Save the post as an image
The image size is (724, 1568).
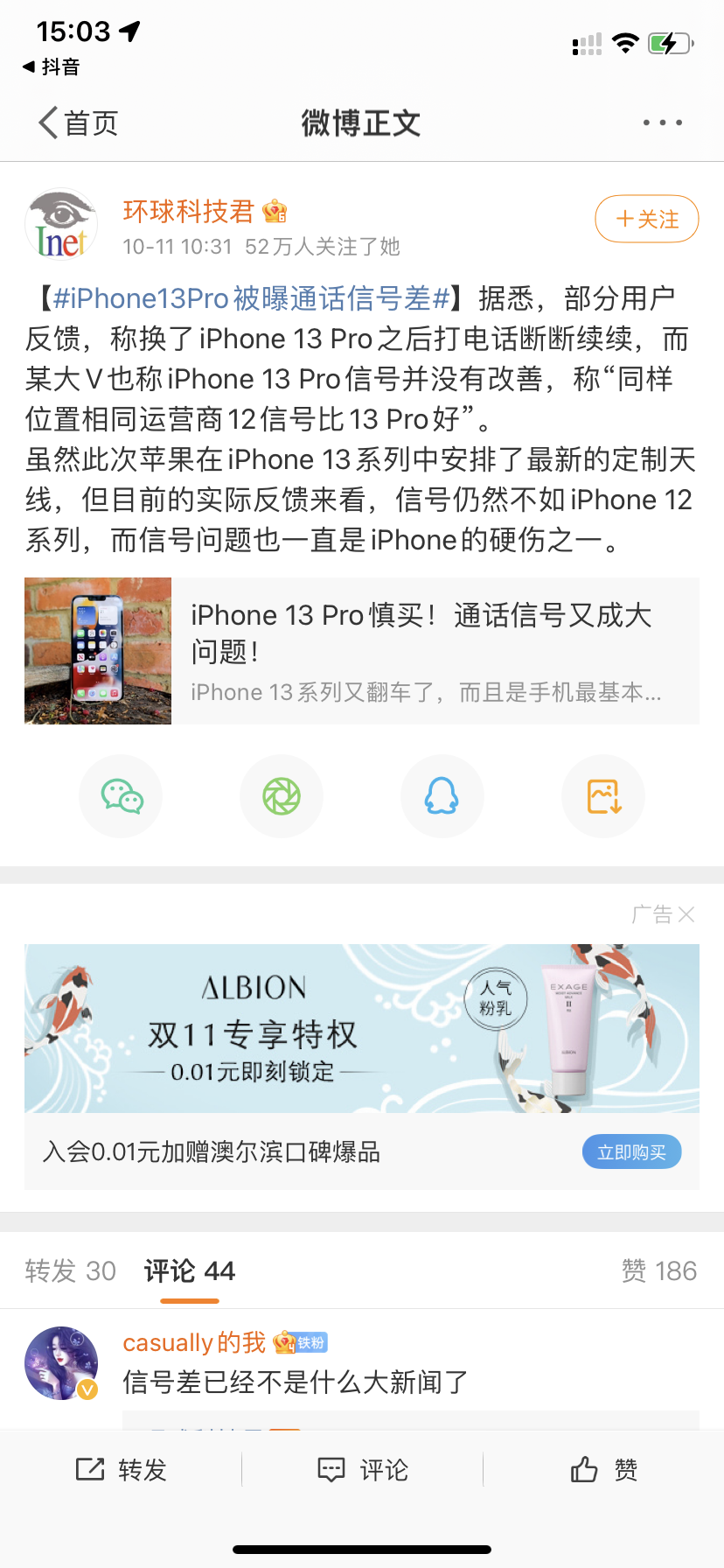click(x=603, y=796)
